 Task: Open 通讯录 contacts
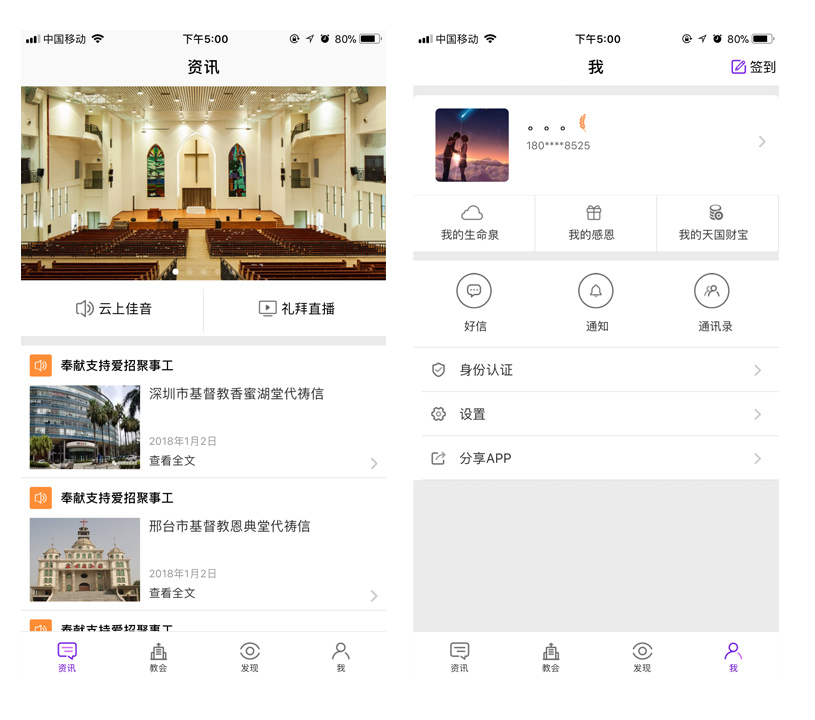(x=714, y=302)
